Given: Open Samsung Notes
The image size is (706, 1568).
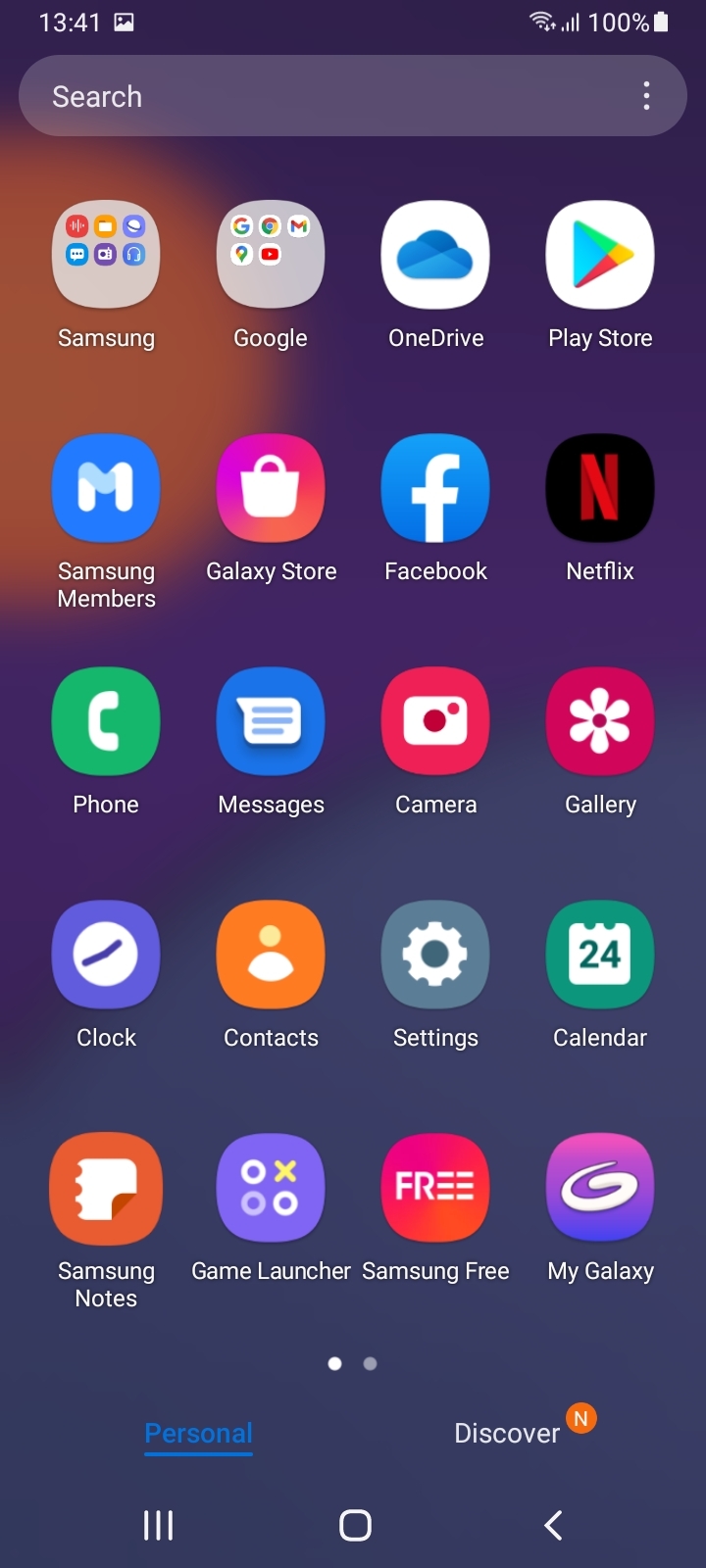Looking at the screenshot, I should point(106,1187).
